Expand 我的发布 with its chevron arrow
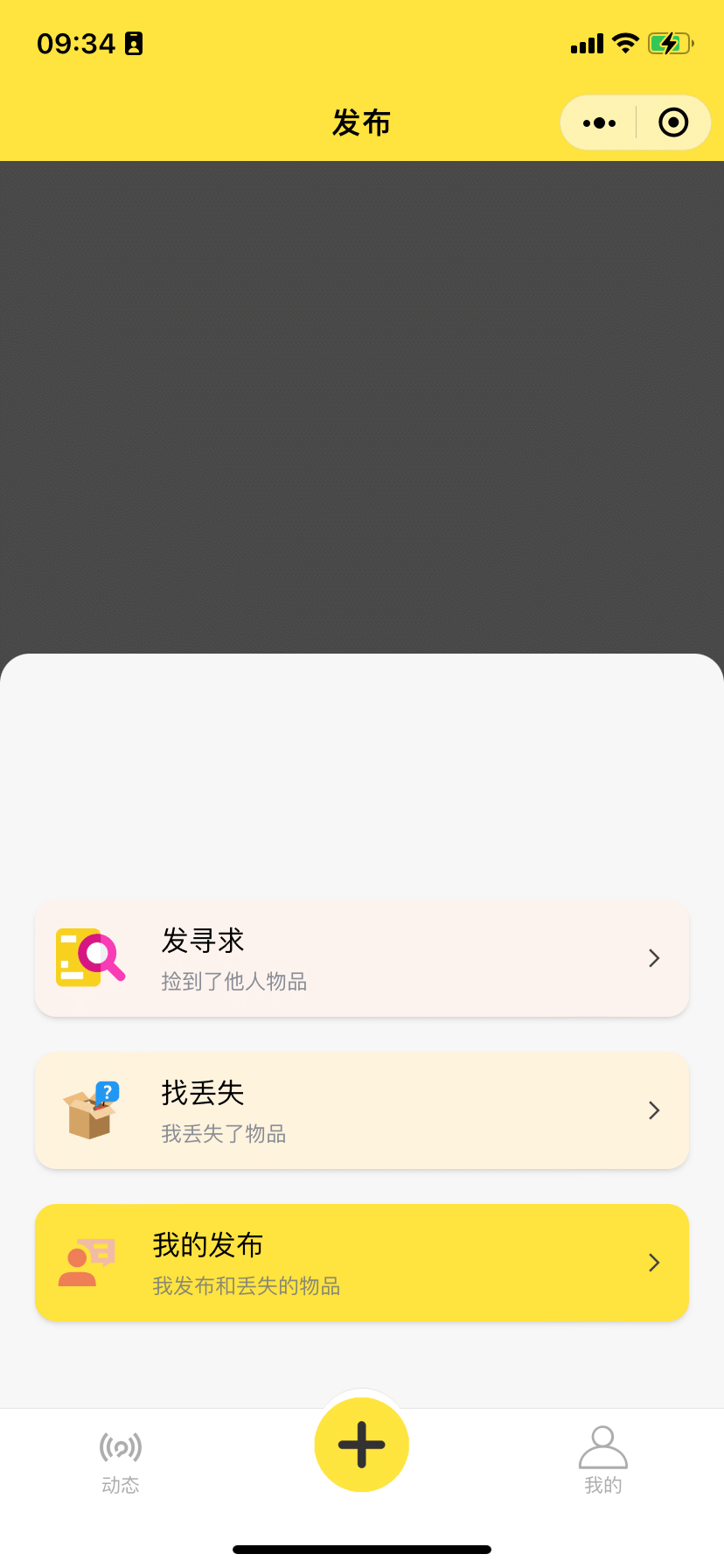 click(x=653, y=1262)
